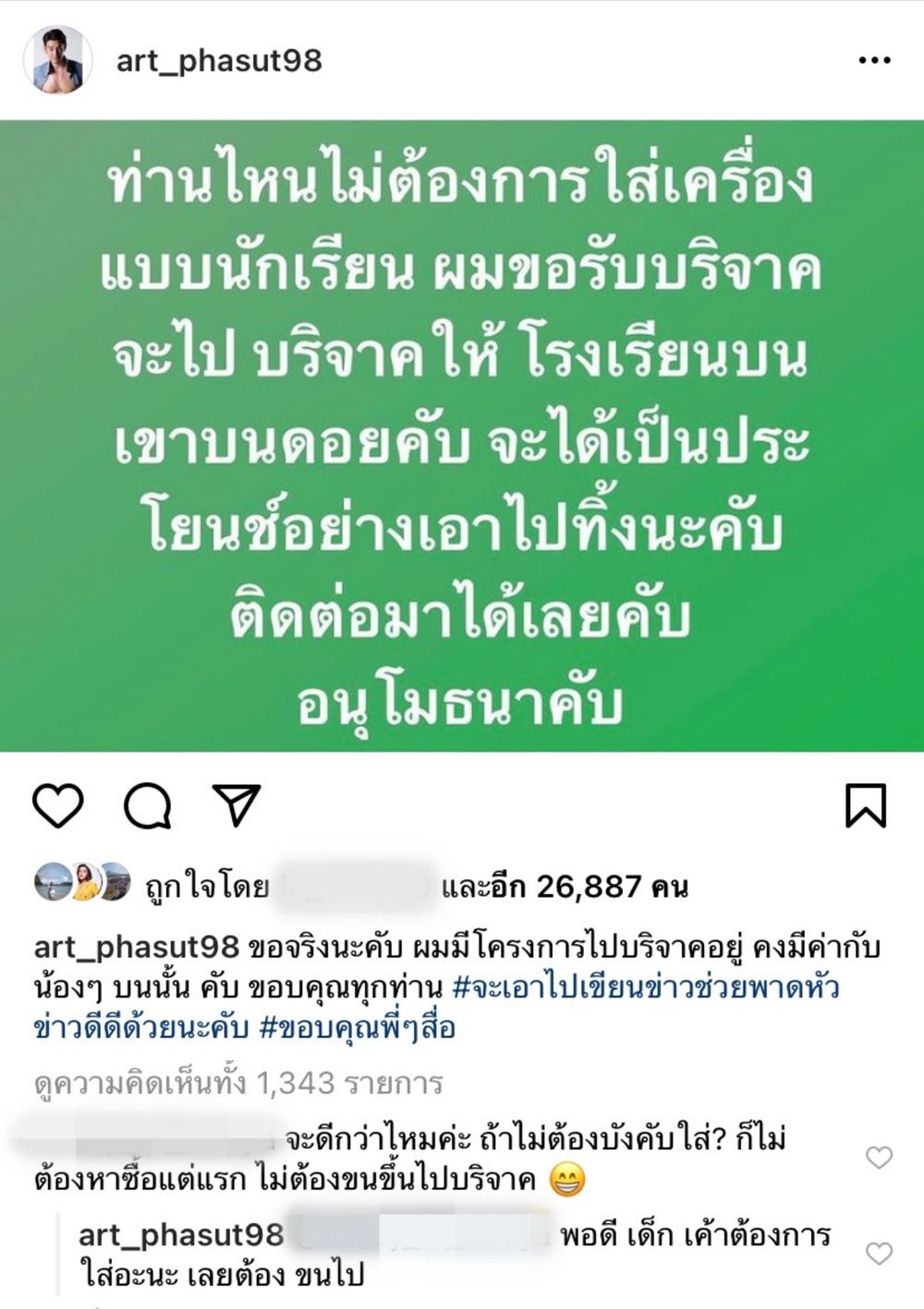The image size is (924, 1309).
Task: Open hashtag #จะเอาไปเขียนข่าวช่วยพาดหัวข่าวดีดีด้วยนะคับ
Action: (x=647, y=987)
